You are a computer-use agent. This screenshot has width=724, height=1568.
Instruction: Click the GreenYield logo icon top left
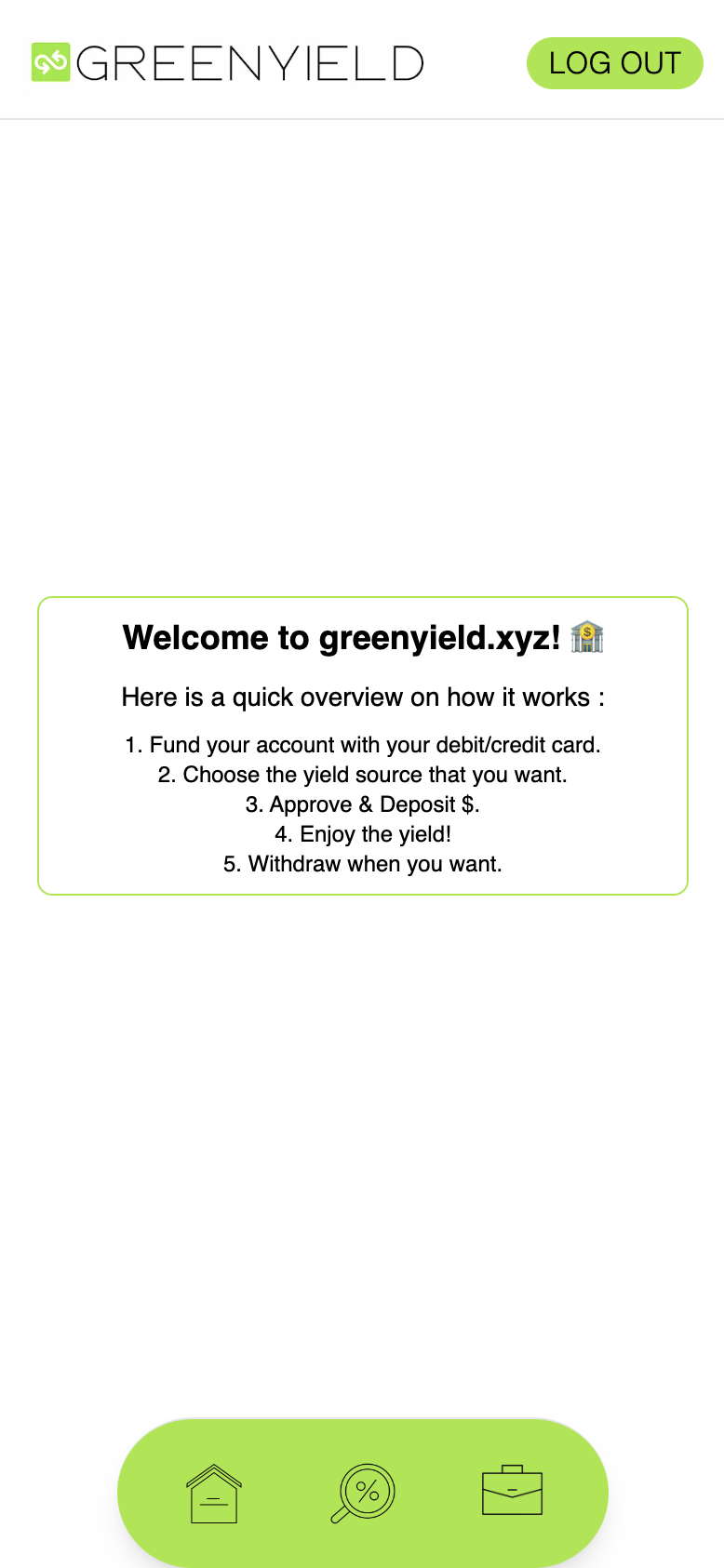tap(47, 62)
